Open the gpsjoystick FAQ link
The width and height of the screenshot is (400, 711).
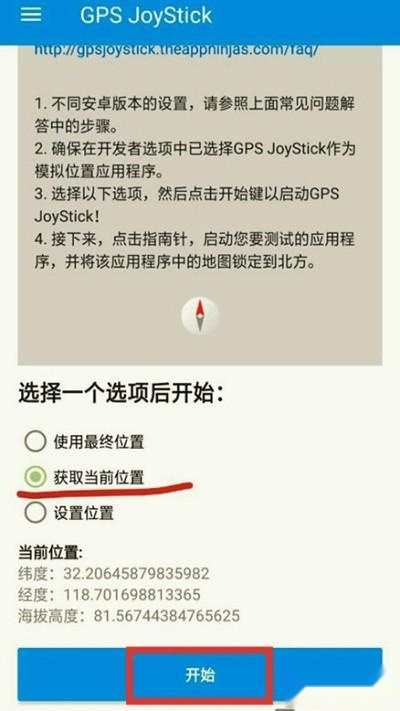click(177, 49)
